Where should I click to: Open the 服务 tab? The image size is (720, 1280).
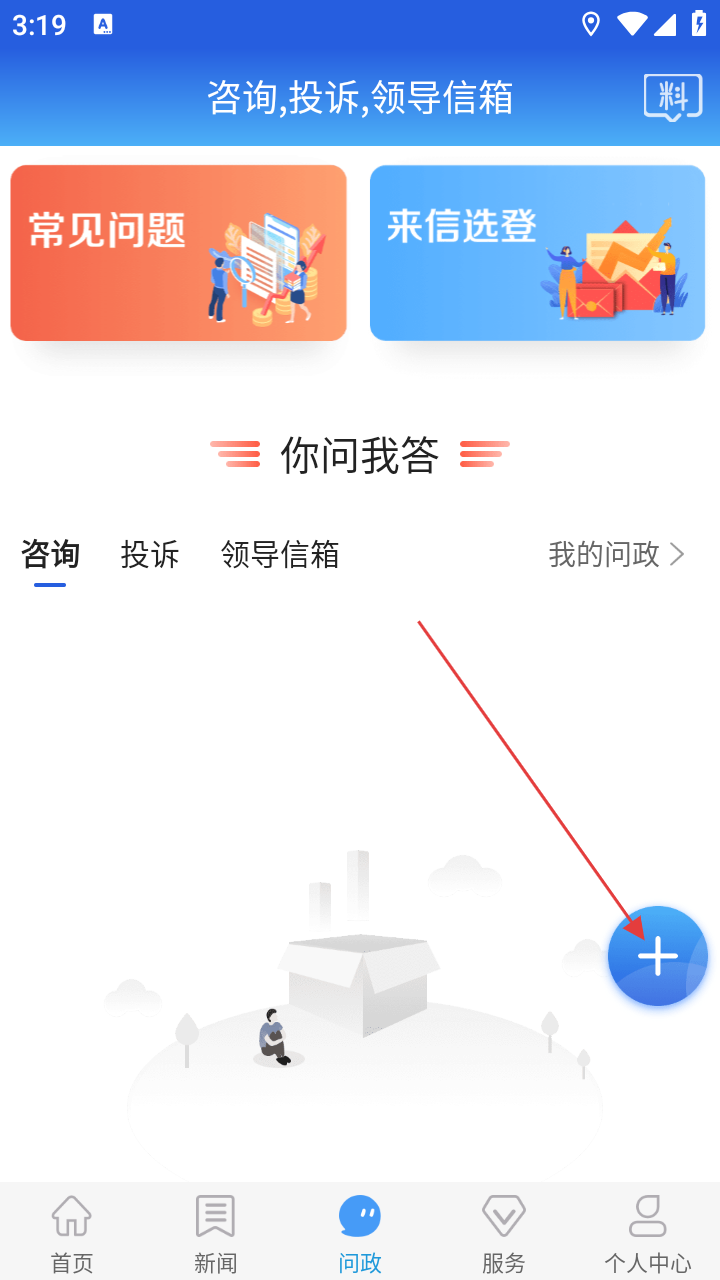click(503, 1233)
